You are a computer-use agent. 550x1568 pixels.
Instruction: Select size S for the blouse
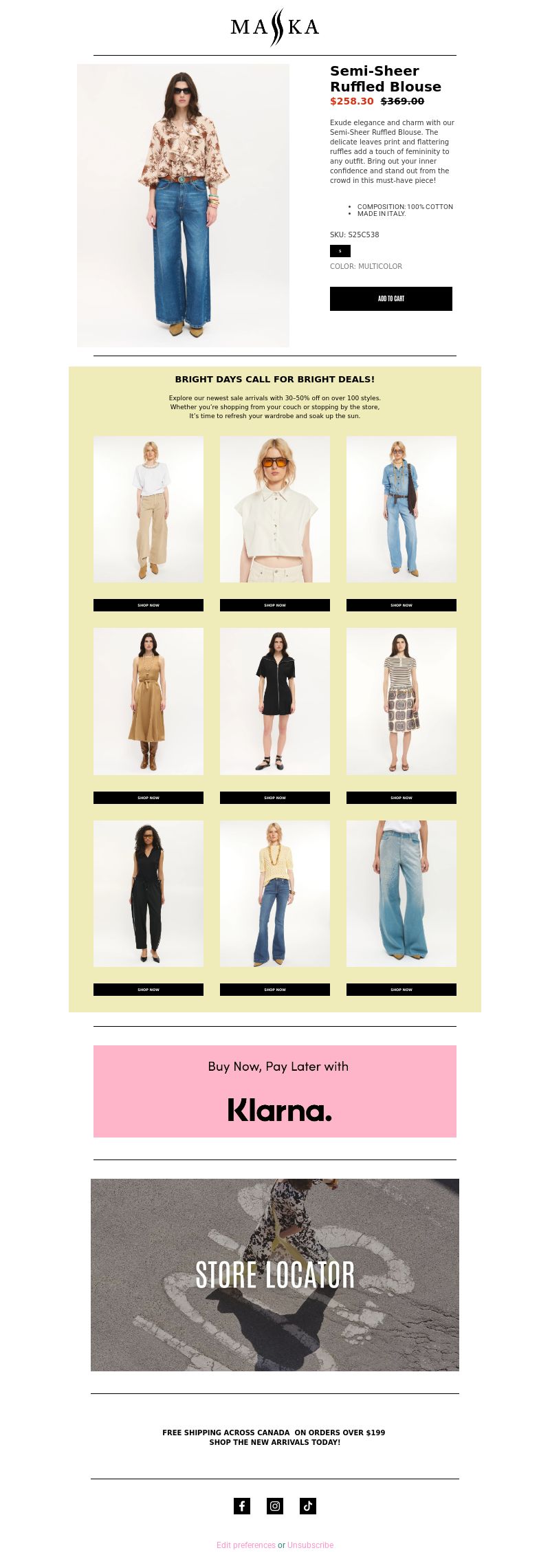340,251
